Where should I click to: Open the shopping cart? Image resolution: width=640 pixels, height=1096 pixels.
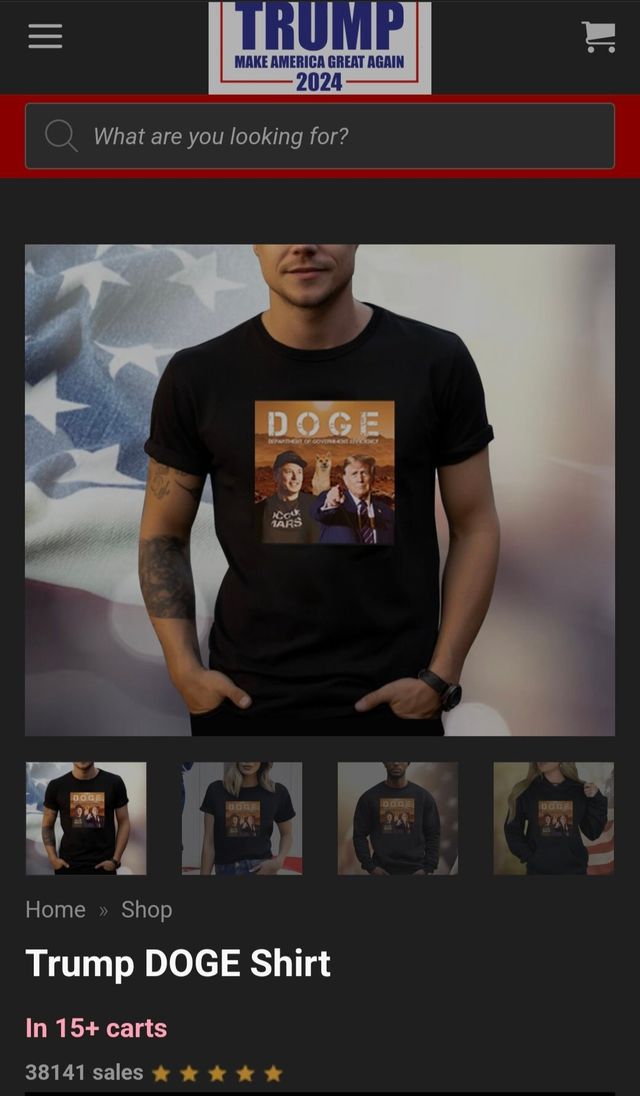598,36
